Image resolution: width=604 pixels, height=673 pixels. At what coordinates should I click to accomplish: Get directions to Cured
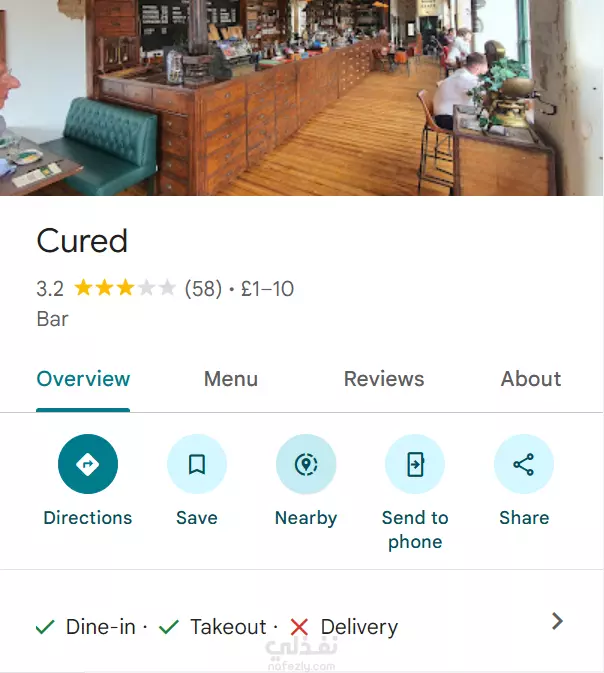point(88,465)
